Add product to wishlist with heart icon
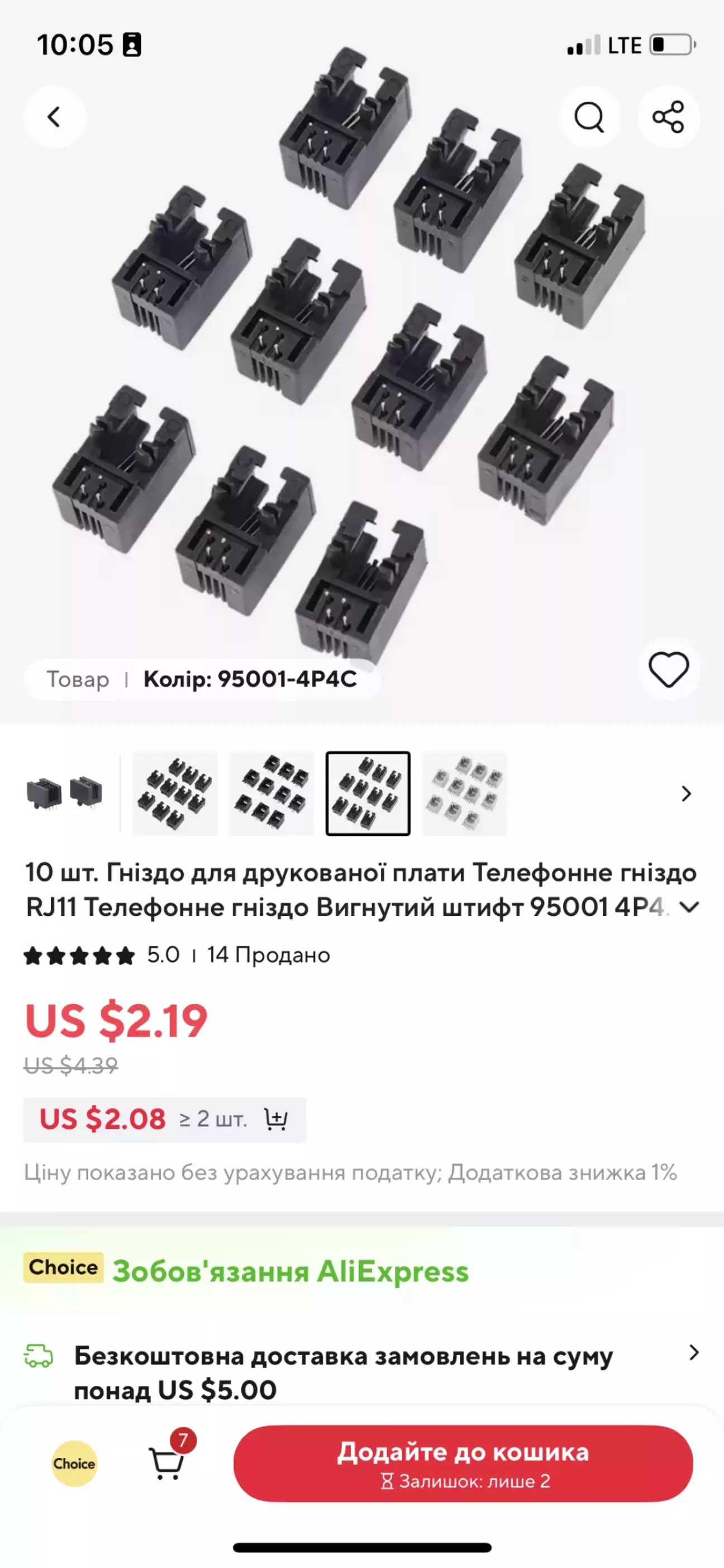This screenshot has width=724, height=1568. (x=668, y=669)
